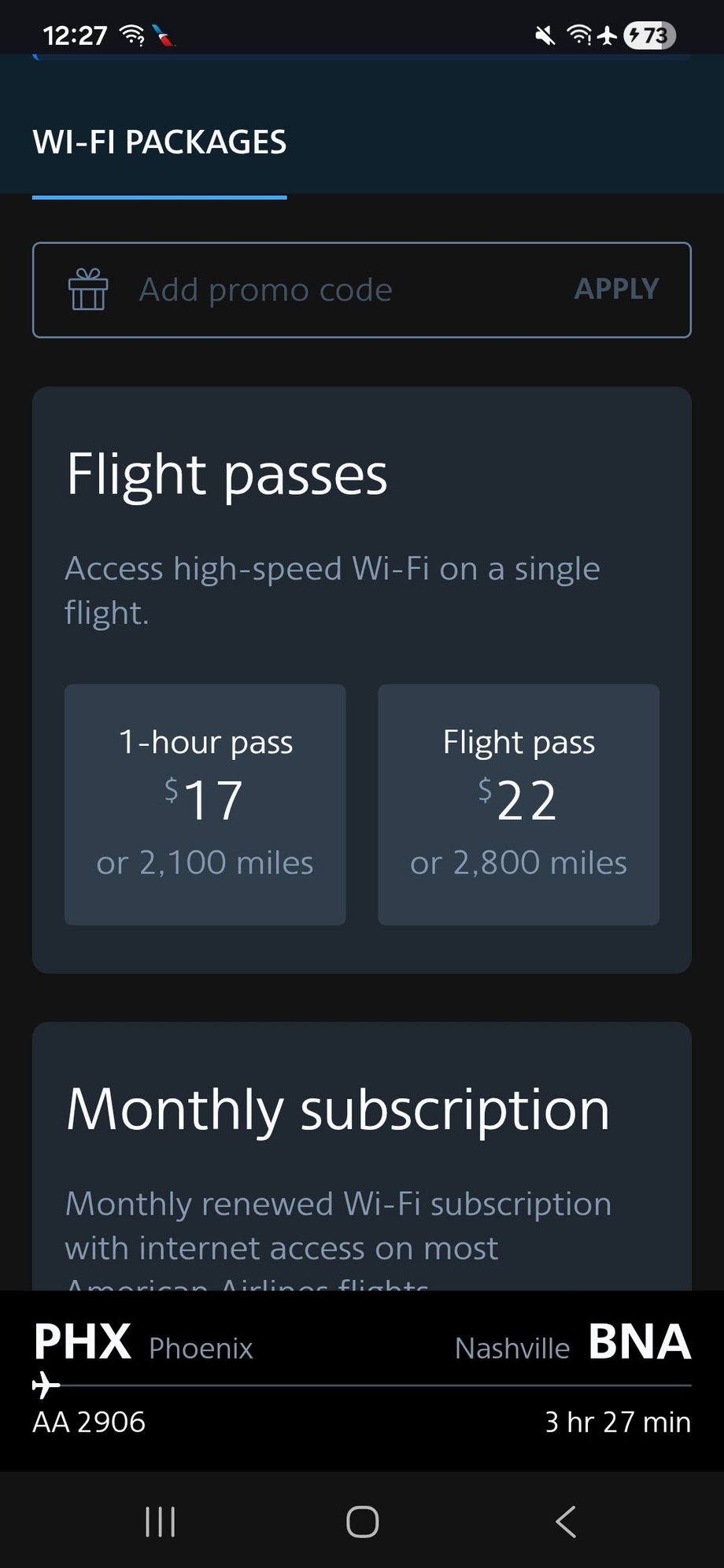
Task: Tap the 3 hr 27 min duration text
Action: point(618,1422)
